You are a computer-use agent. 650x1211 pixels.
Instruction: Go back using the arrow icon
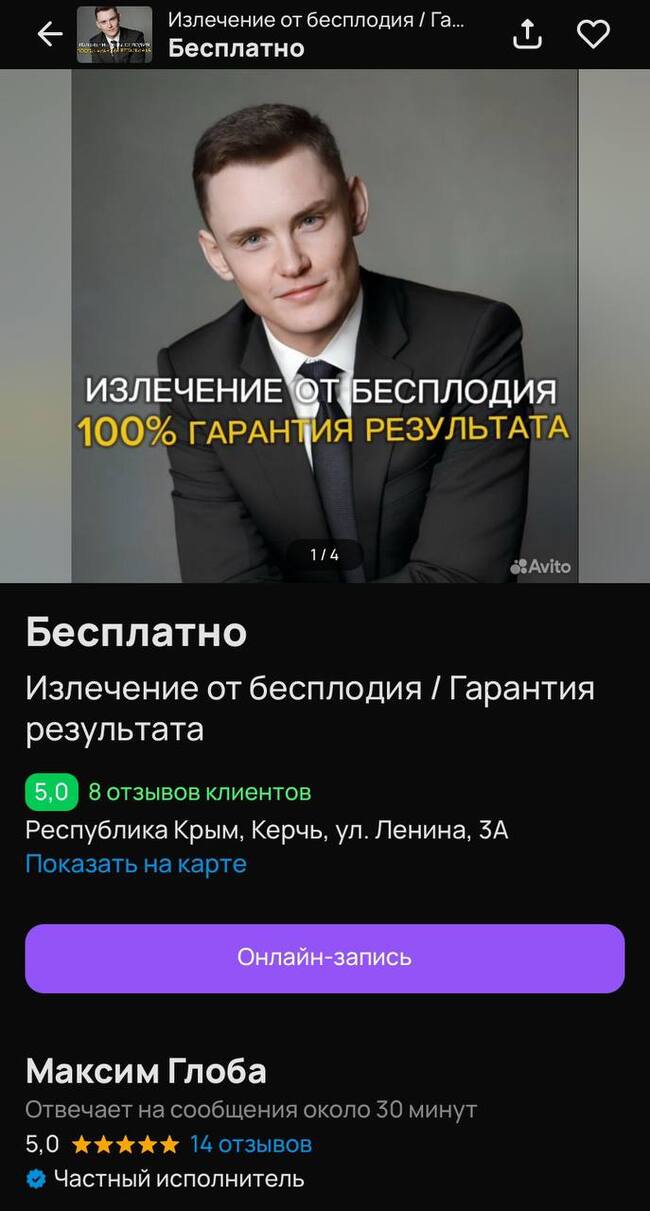pyautogui.click(x=49, y=35)
